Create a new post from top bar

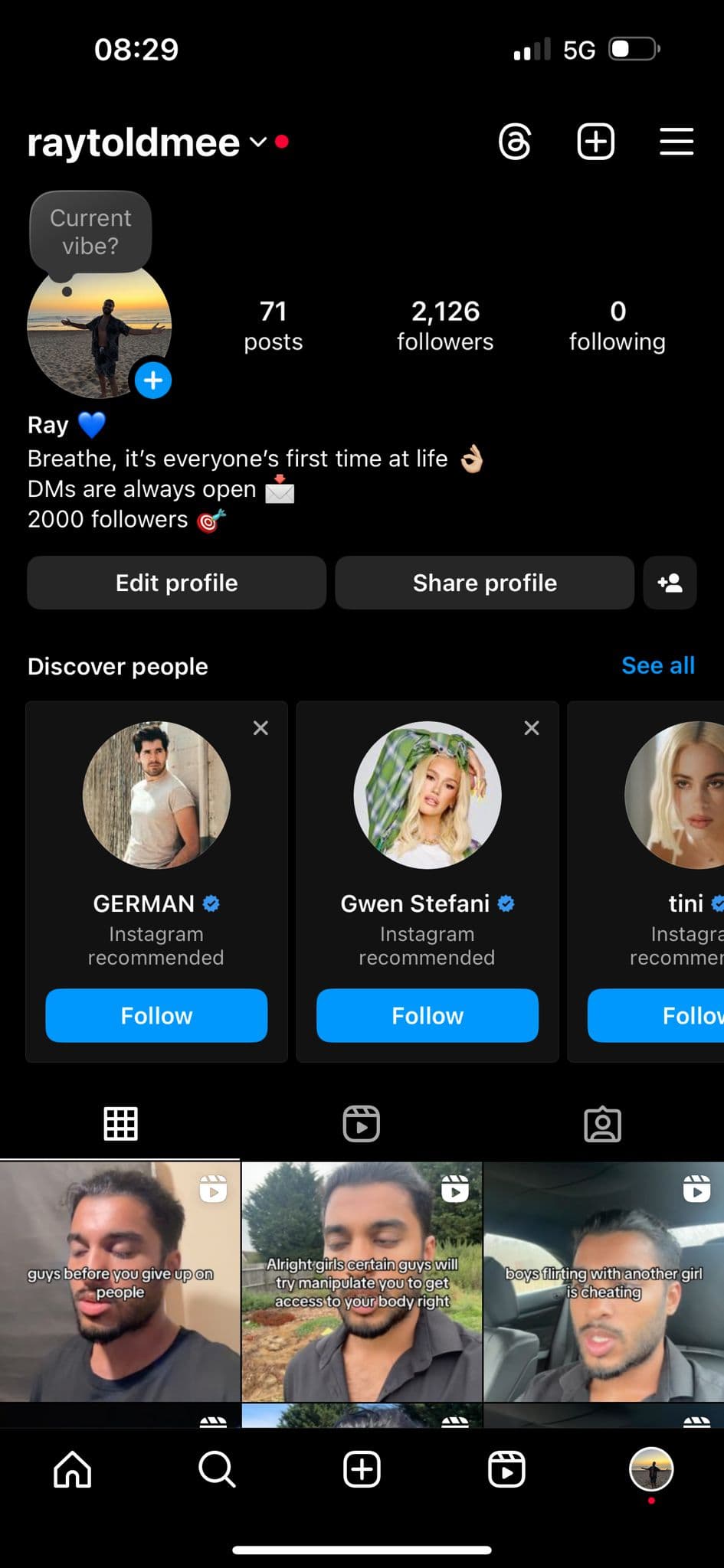[x=595, y=142]
